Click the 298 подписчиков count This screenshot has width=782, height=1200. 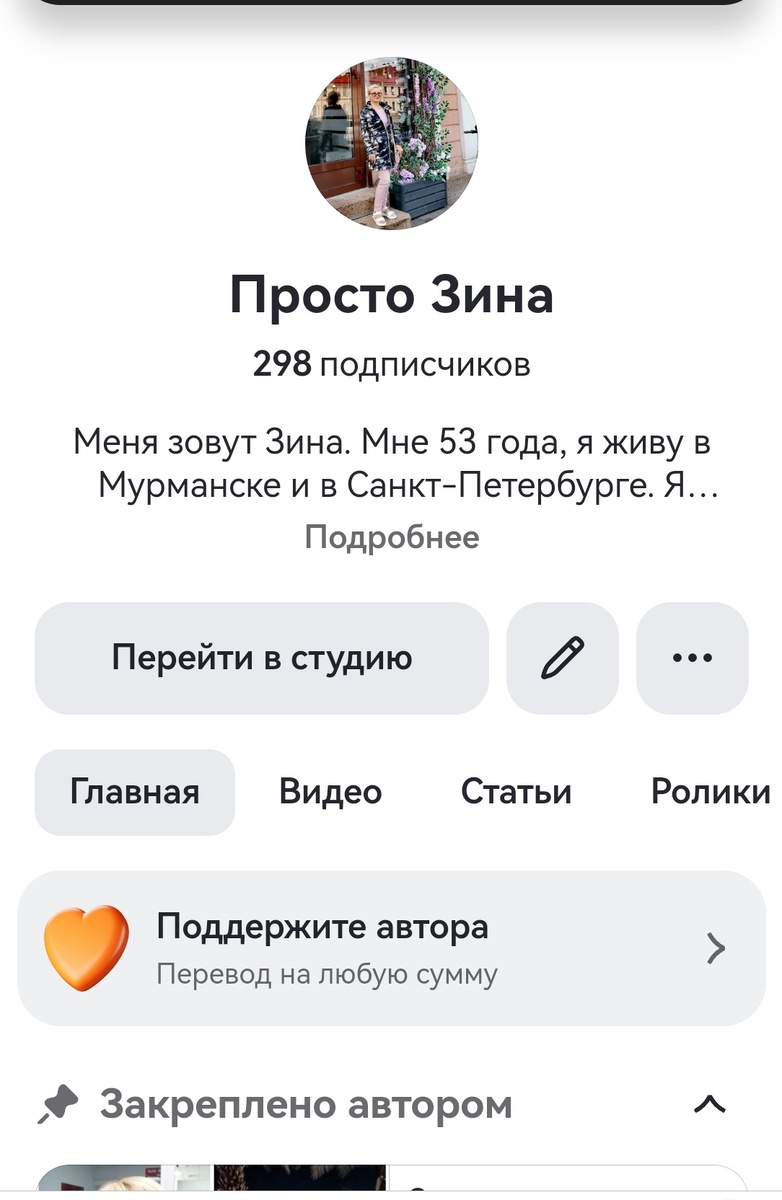[391, 365]
